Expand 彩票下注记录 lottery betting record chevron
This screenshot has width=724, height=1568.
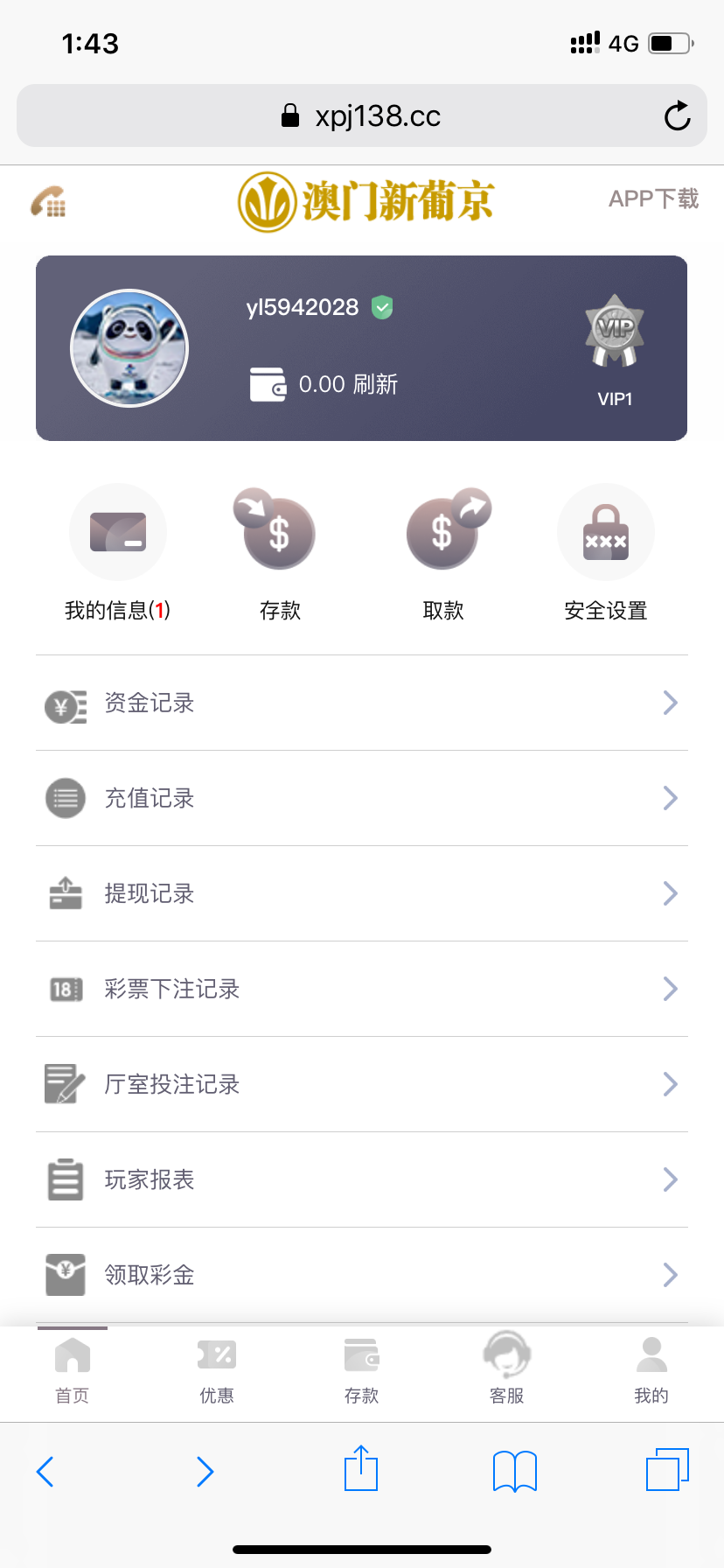(669, 989)
